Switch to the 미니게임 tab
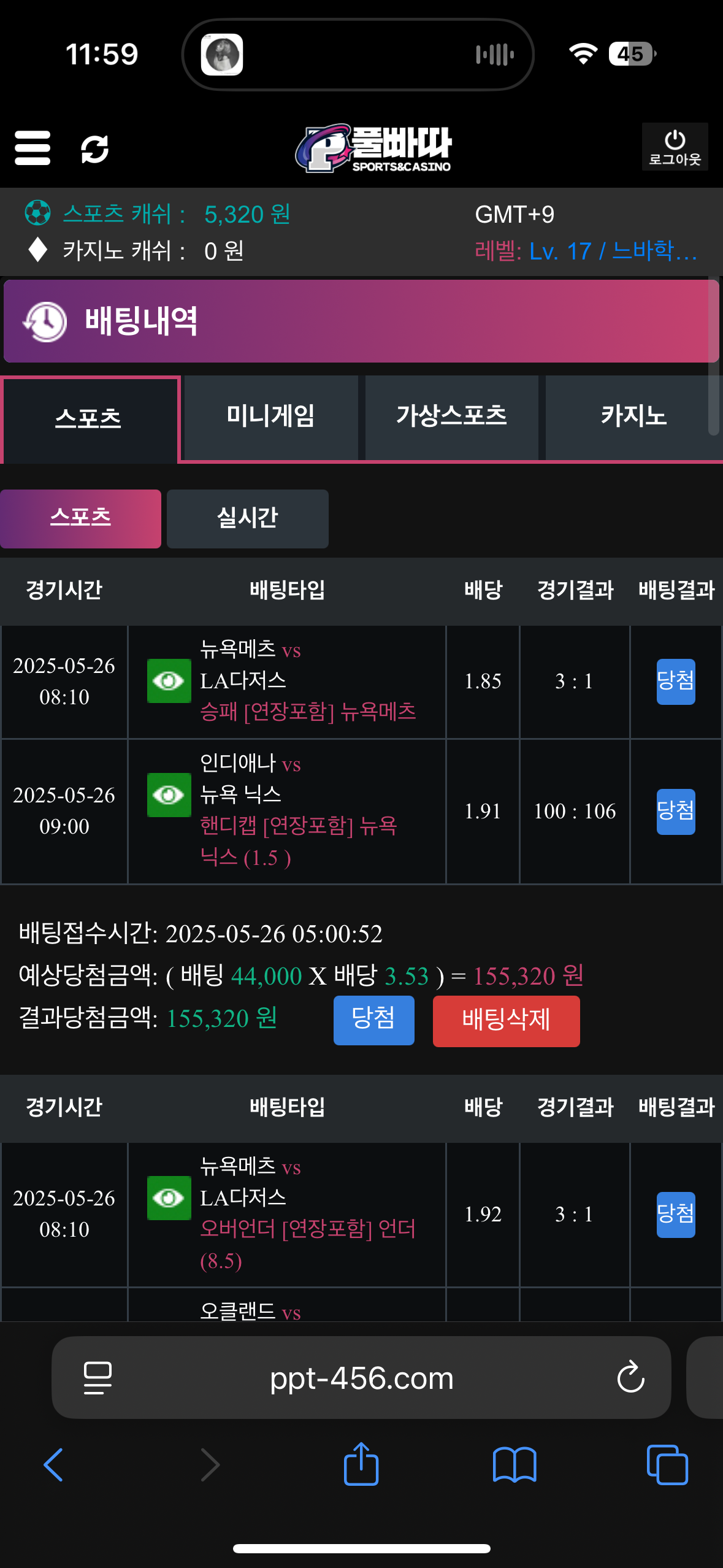Screen dimensions: 723x1568 [270, 417]
